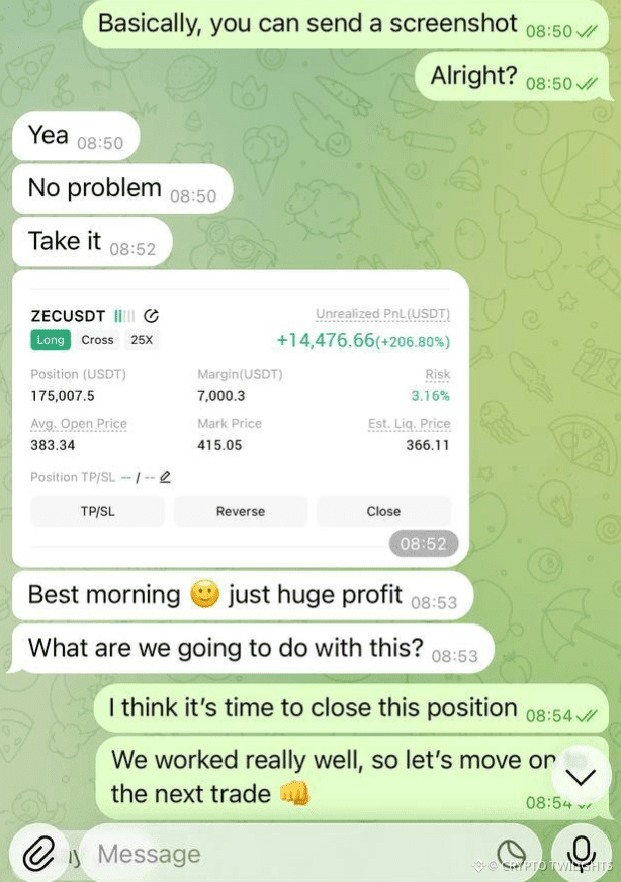Tap the paperclip attach icon

pyautogui.click(x=37, y=853)
